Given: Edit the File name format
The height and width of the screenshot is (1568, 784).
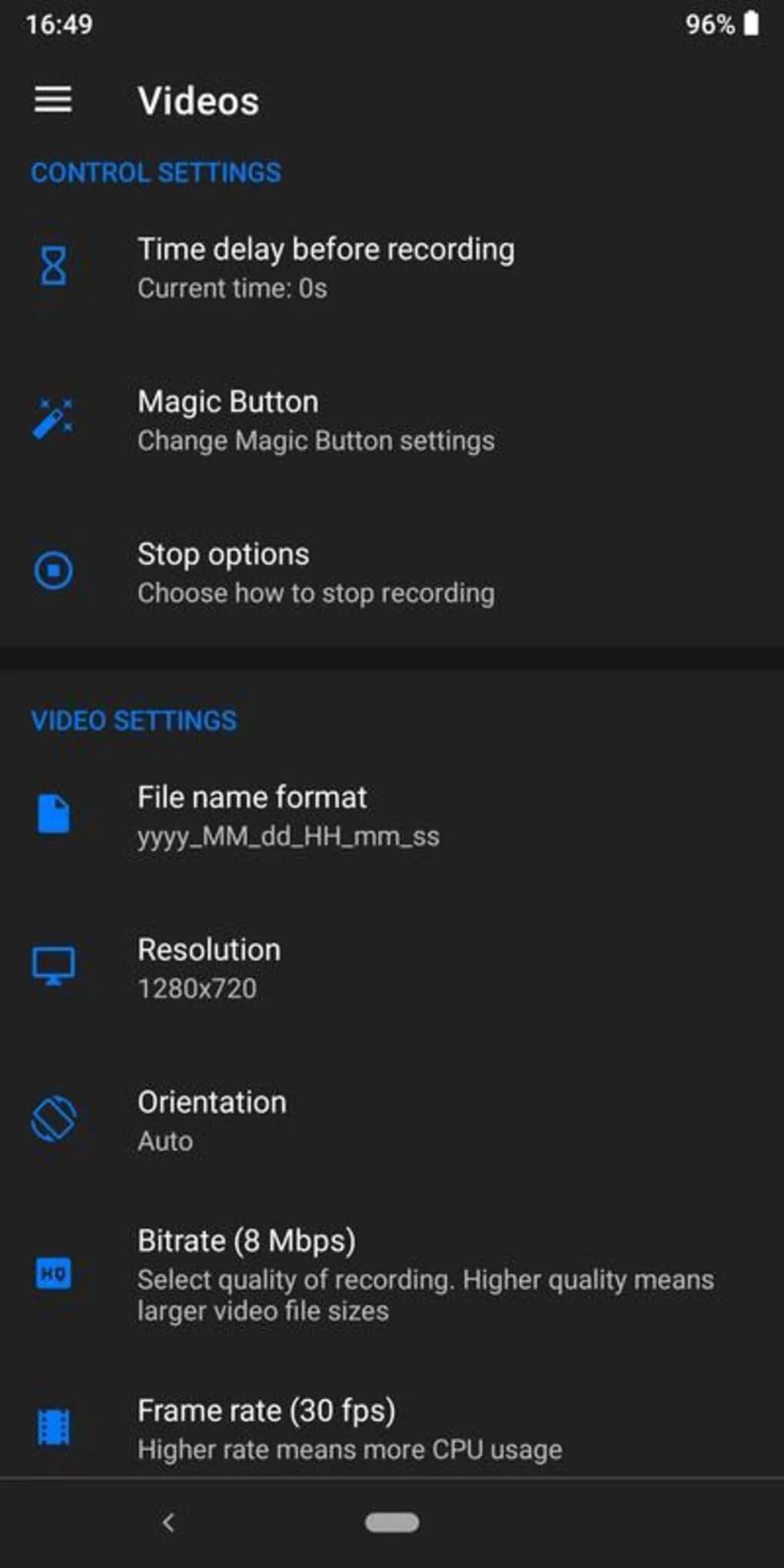Looking at the screenshot, I should coord(288,815).
